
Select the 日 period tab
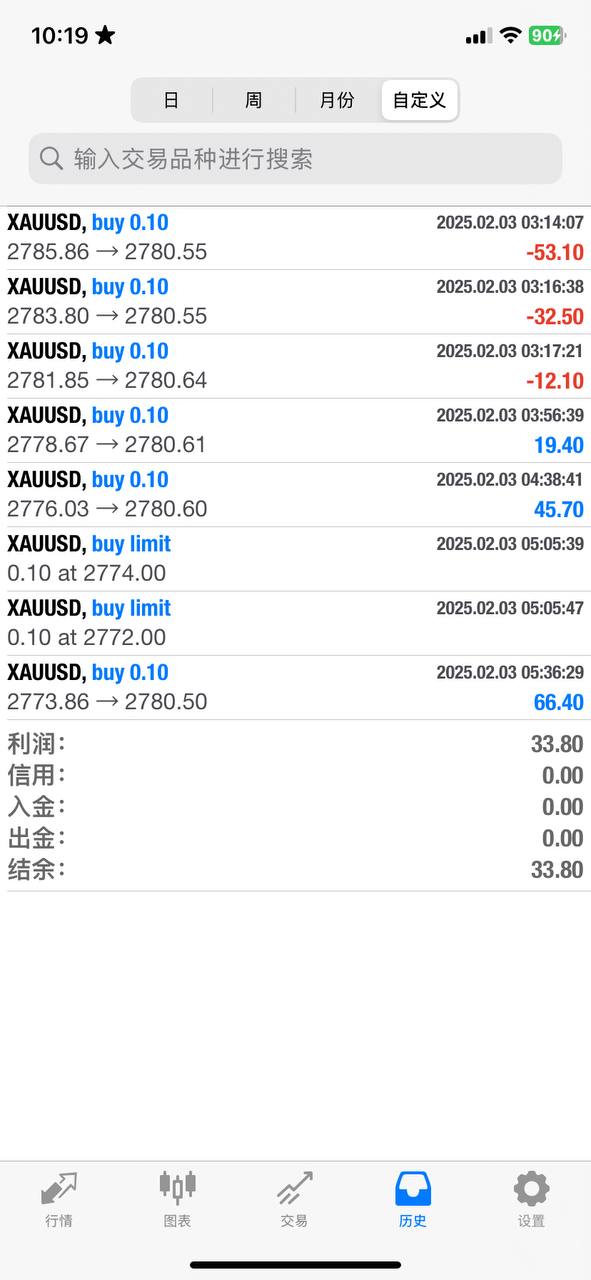171,100
